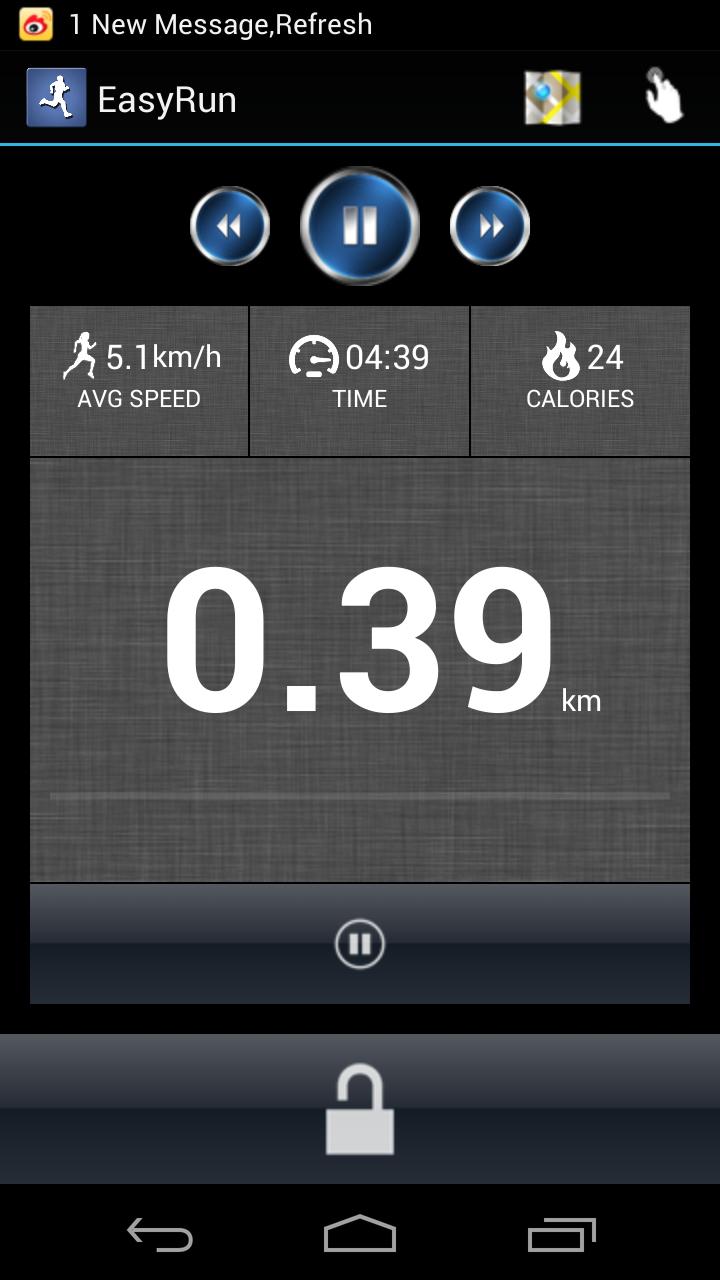720x1280 pixels.
Task: Open the recent apps overview
Action: pyautogui.click(x=561, y=1235)
